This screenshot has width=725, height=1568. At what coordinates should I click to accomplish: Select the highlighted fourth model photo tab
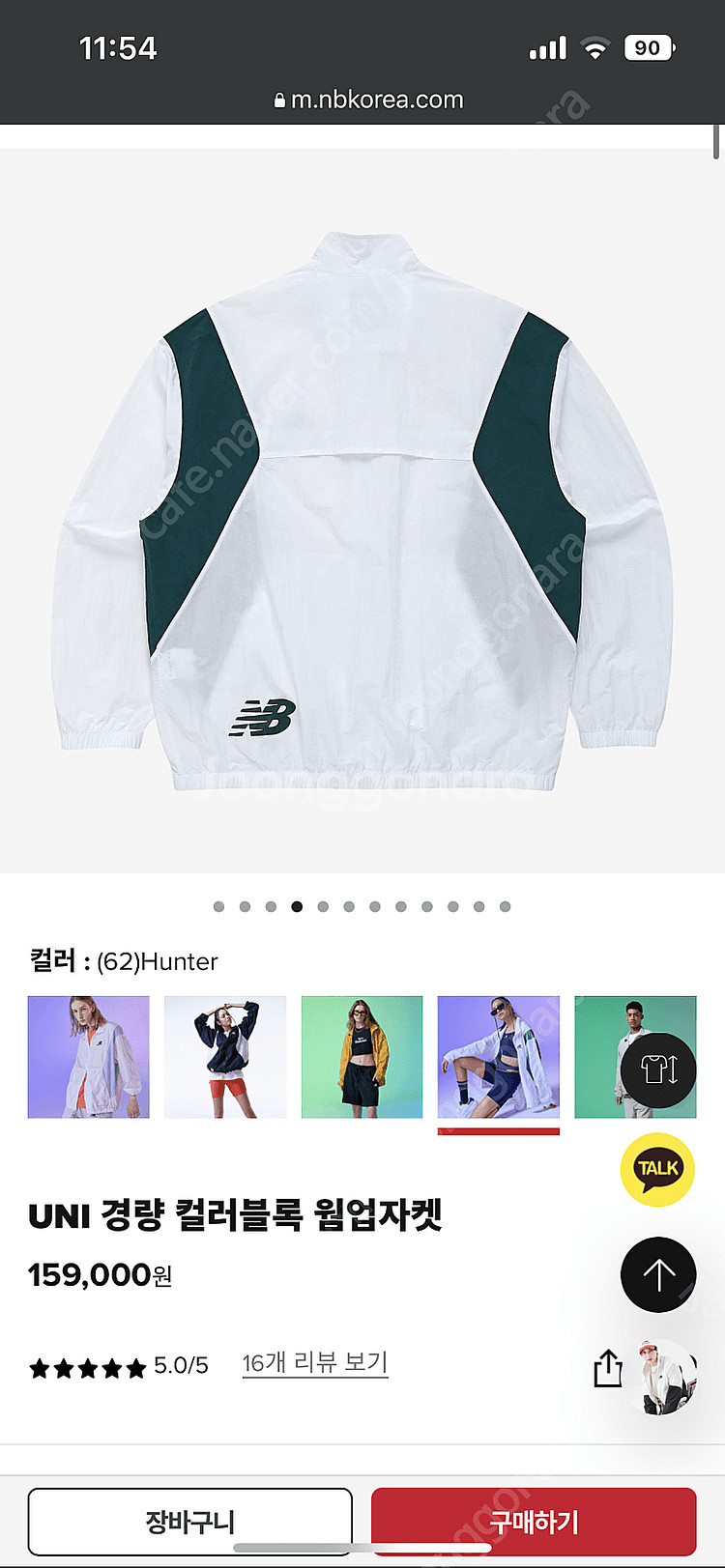(x=499, y=1057)
